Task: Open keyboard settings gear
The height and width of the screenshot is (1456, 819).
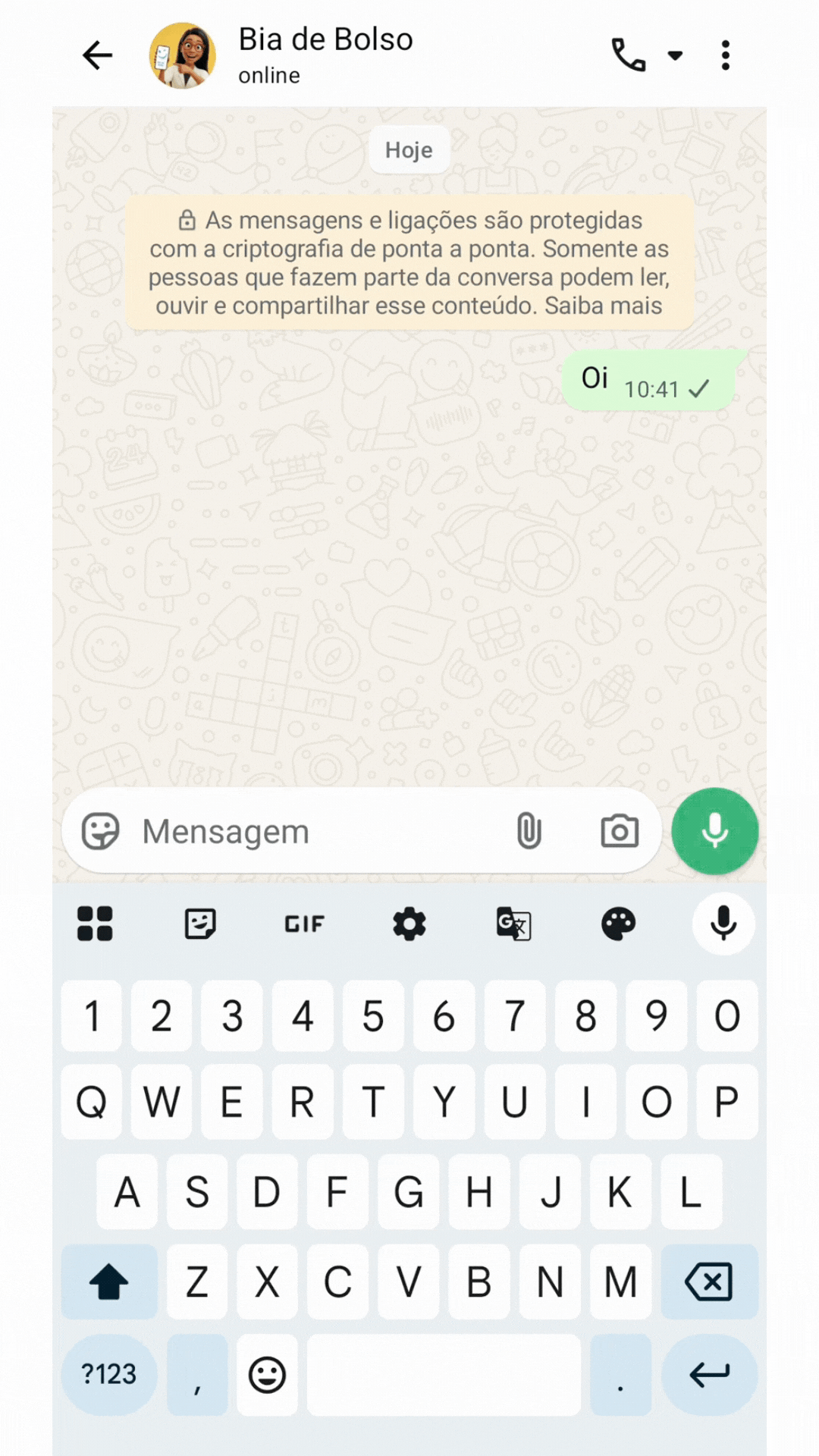Action: click(409, 924)
